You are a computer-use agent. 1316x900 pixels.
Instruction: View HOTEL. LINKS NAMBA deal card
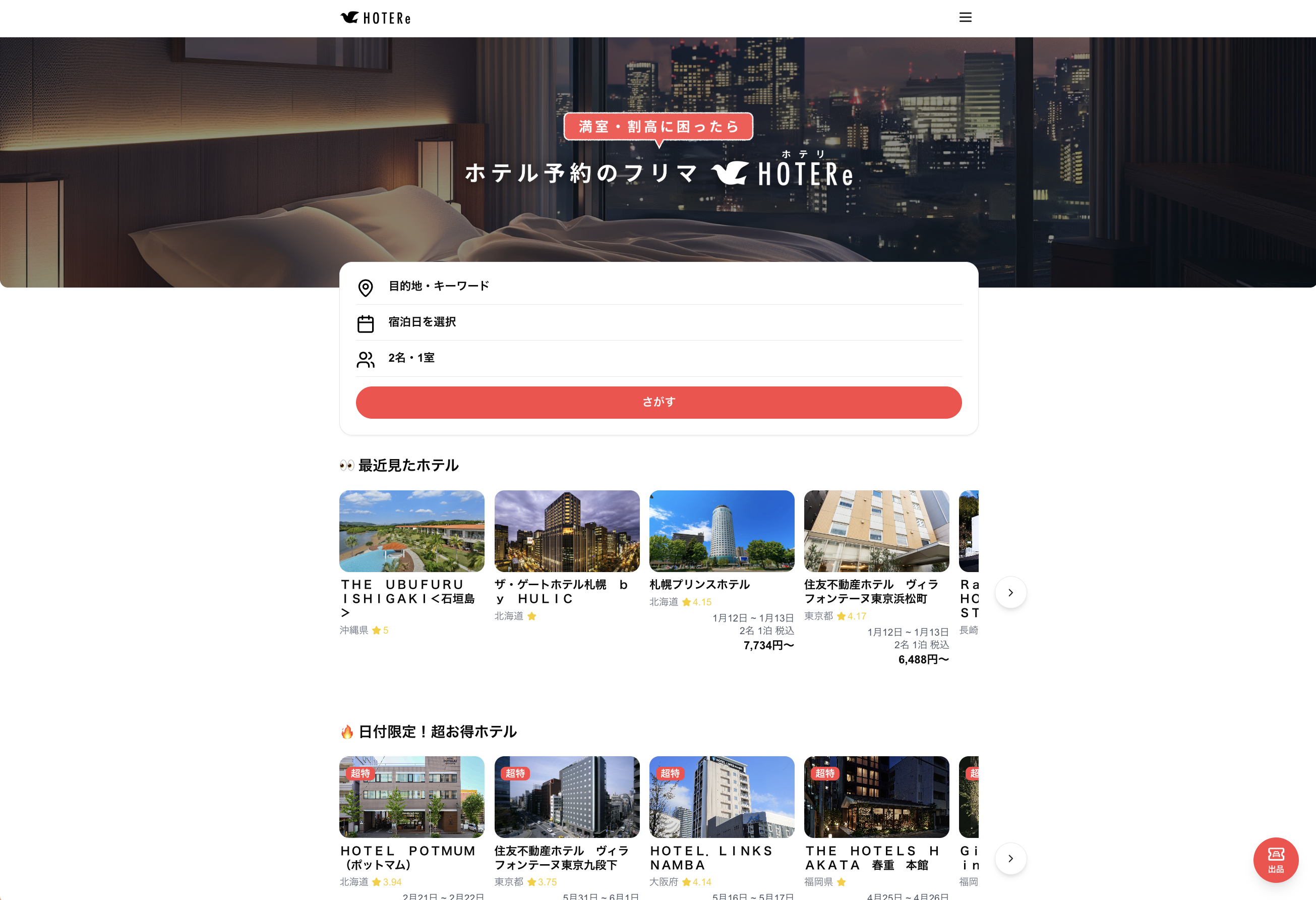722,797
